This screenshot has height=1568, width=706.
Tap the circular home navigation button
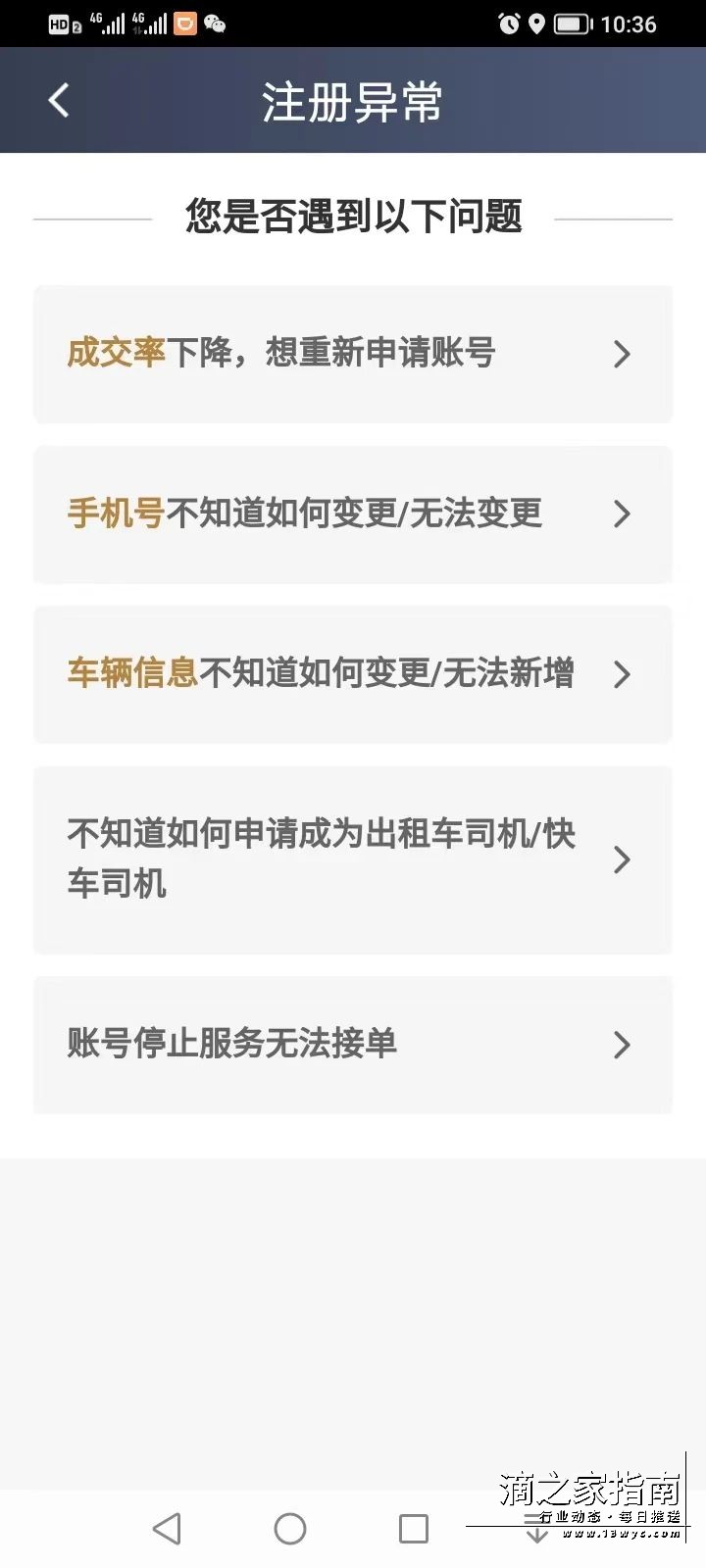coord(289,1527)
